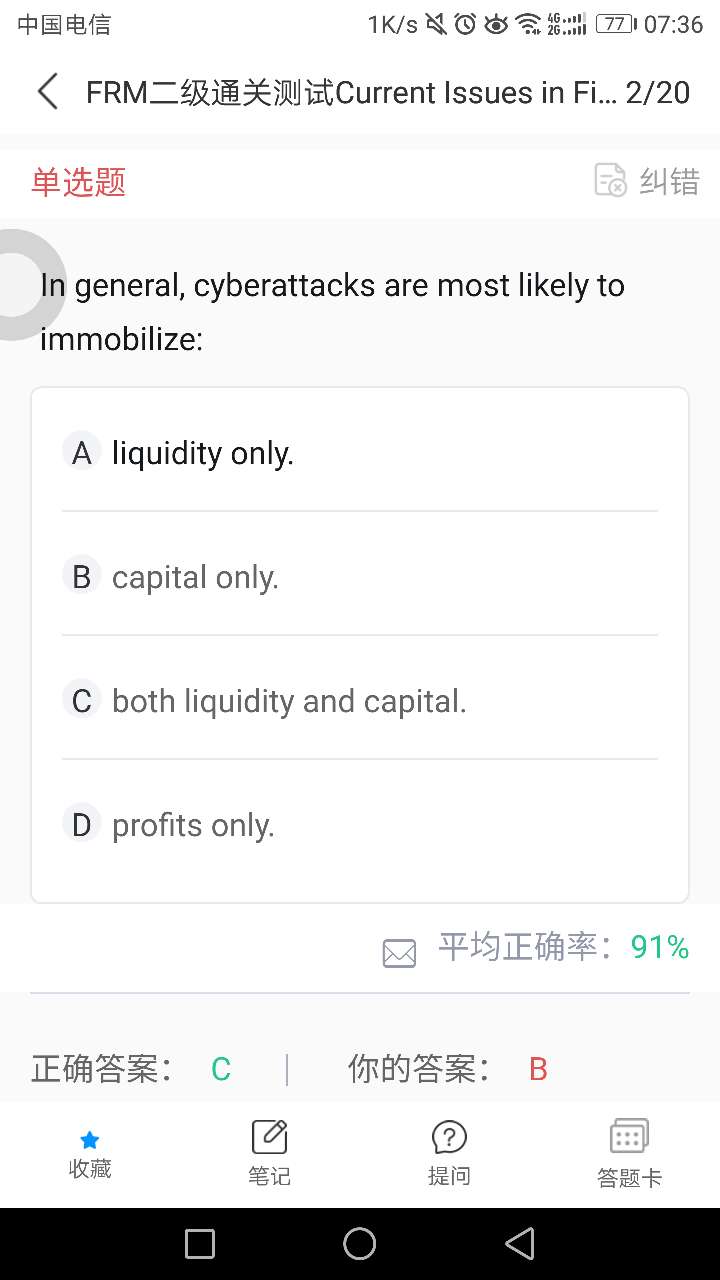This screenshot has height=1280, width=720.
Task: Report an error via 纠错
Action: (646, 181)
